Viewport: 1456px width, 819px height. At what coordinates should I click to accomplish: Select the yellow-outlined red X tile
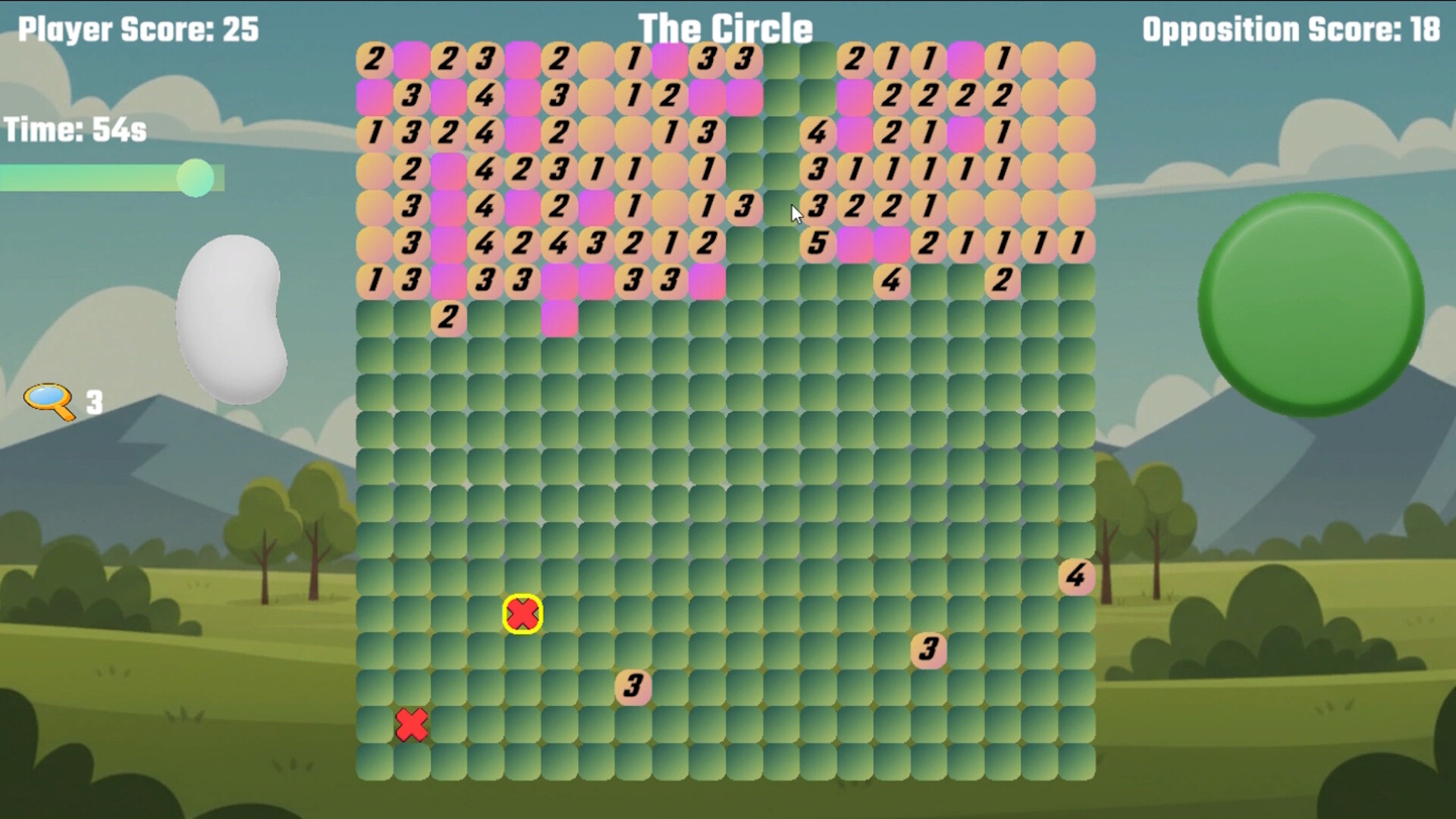tap(522, 614)
